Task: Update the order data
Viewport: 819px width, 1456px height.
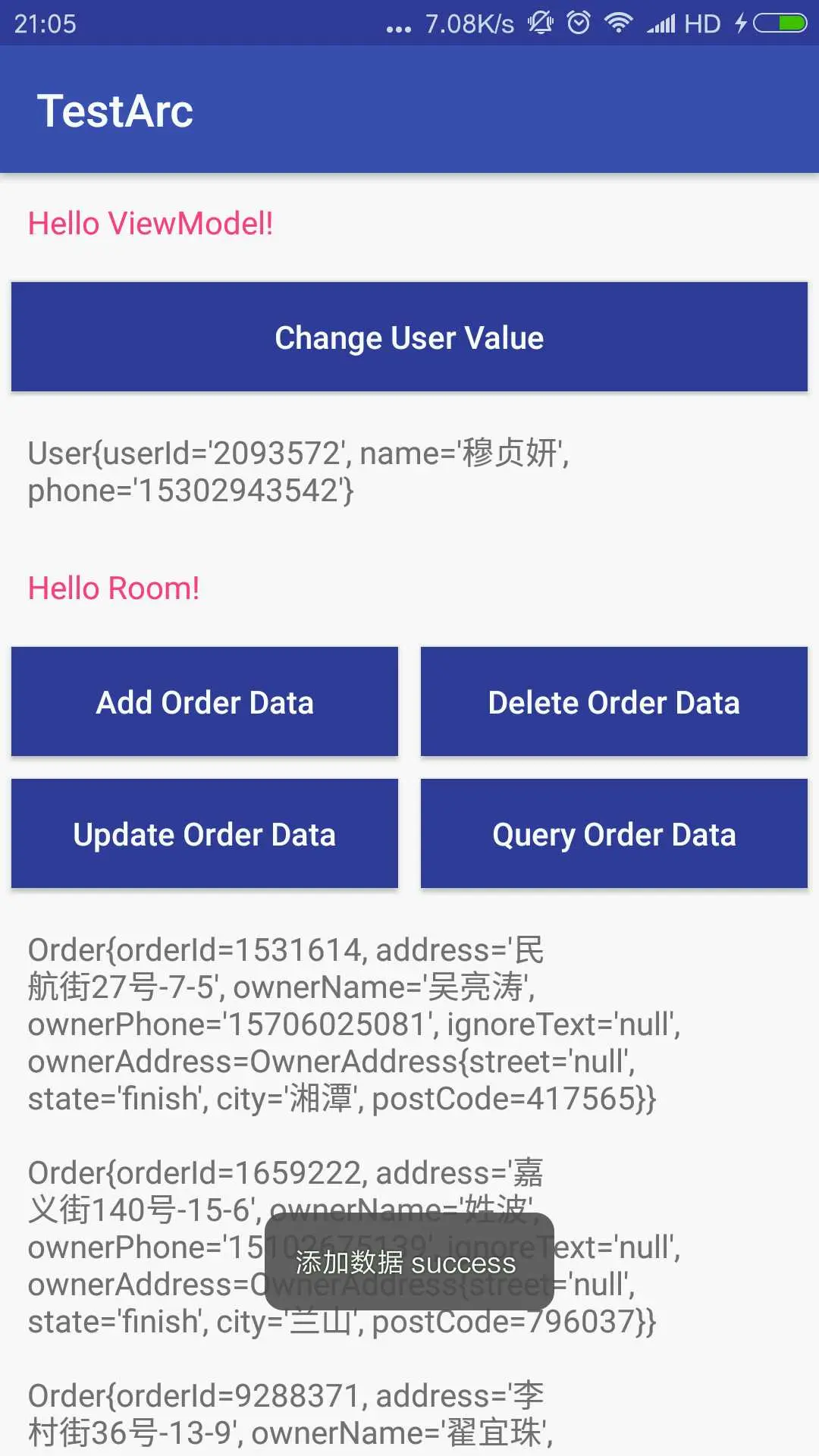Action: (x=205, y=834)
